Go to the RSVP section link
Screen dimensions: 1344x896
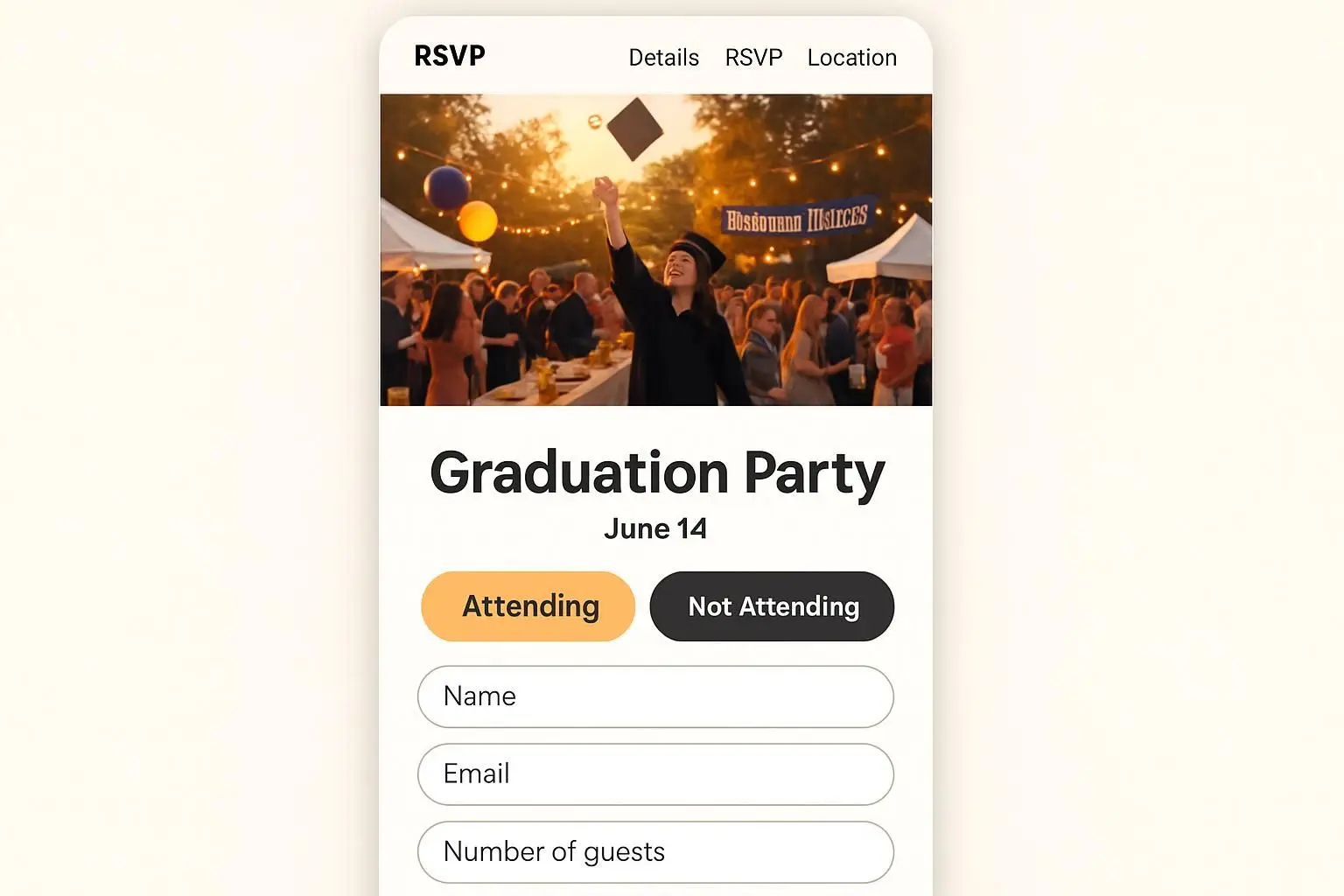[753, 58]
